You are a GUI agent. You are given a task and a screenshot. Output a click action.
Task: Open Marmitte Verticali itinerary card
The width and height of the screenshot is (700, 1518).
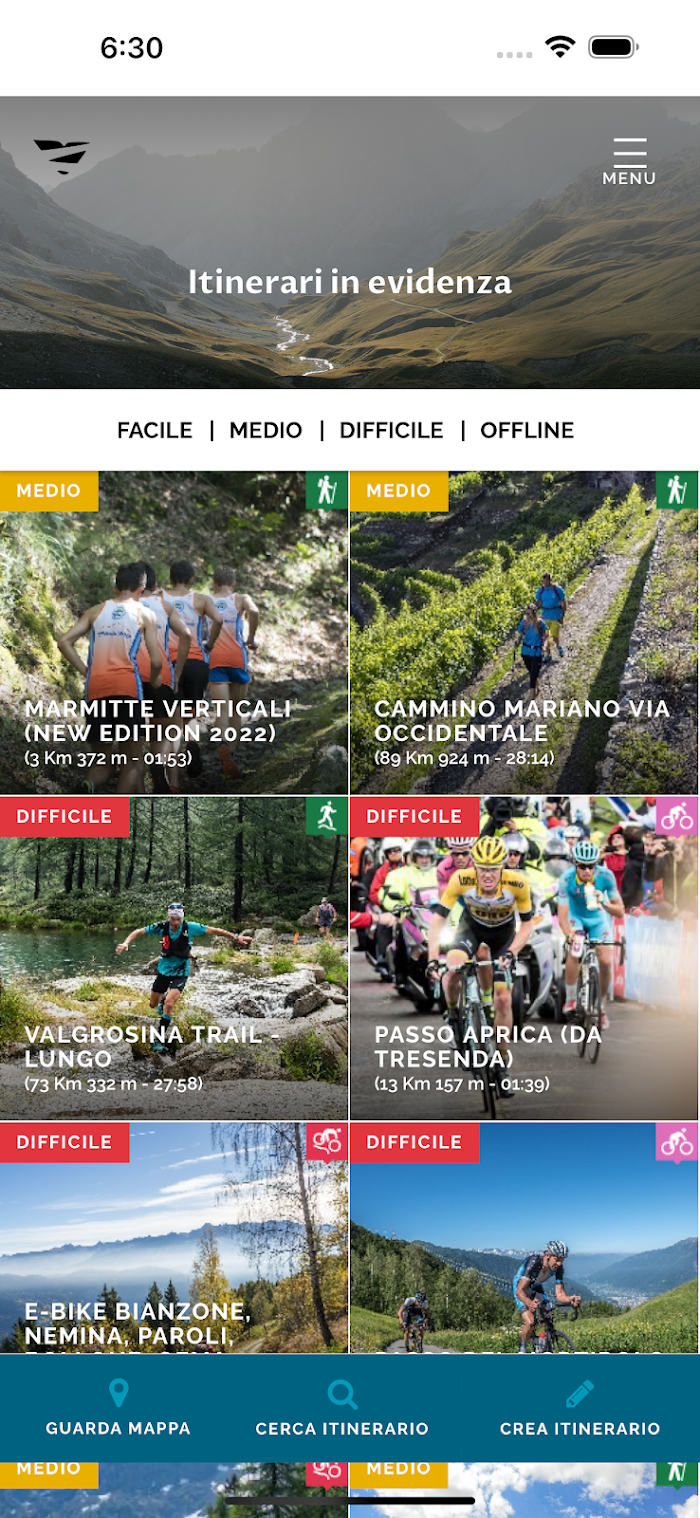pos(174,633)
